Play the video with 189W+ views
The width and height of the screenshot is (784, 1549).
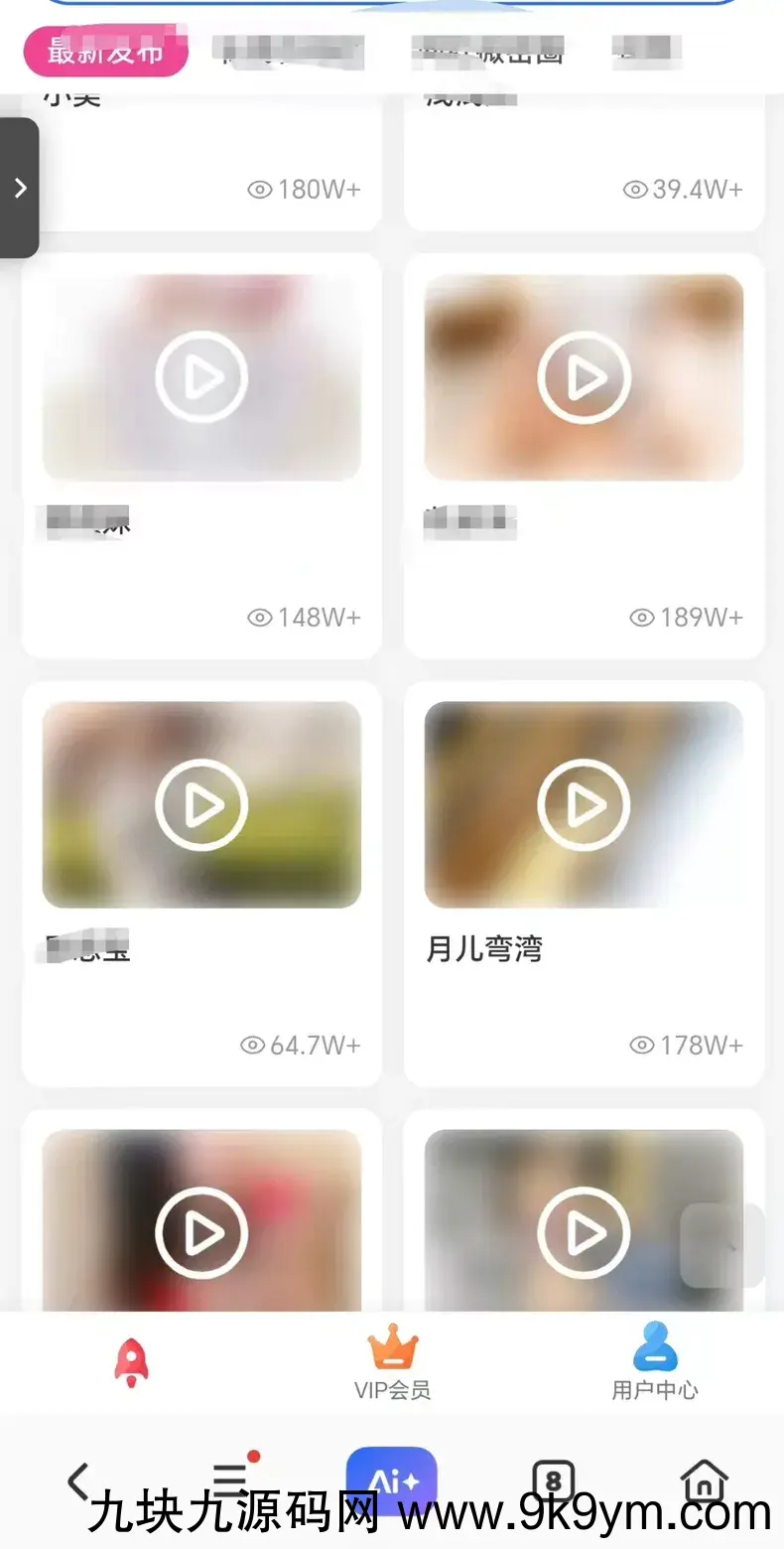(x=584, y=375)
